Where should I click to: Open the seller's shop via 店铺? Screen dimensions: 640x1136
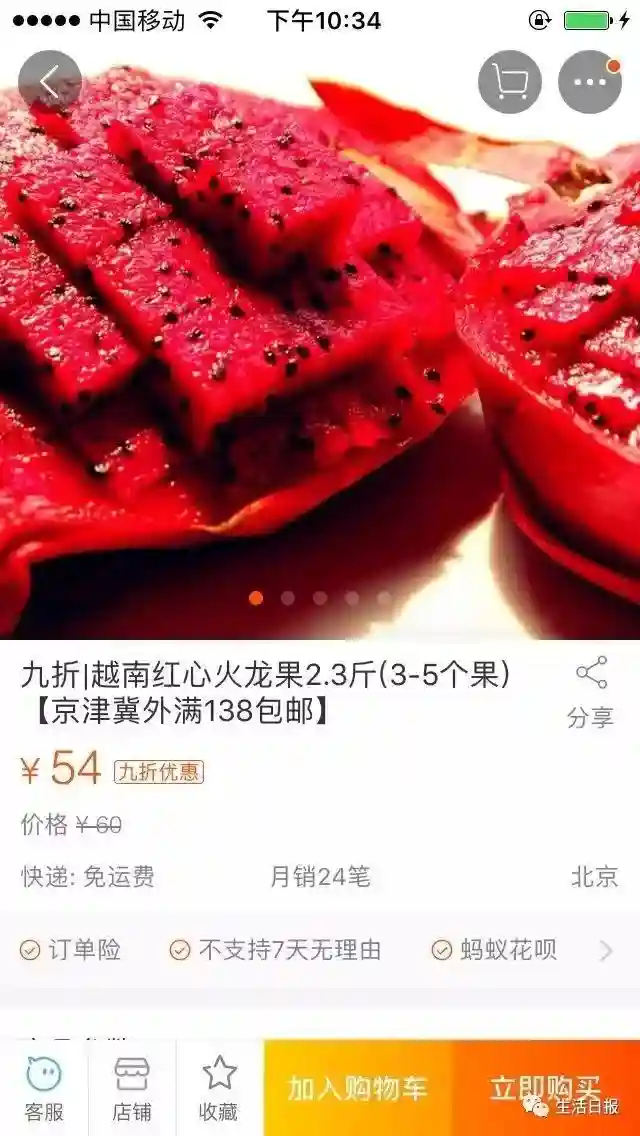pyautogui.click(x=131, y=1088)
